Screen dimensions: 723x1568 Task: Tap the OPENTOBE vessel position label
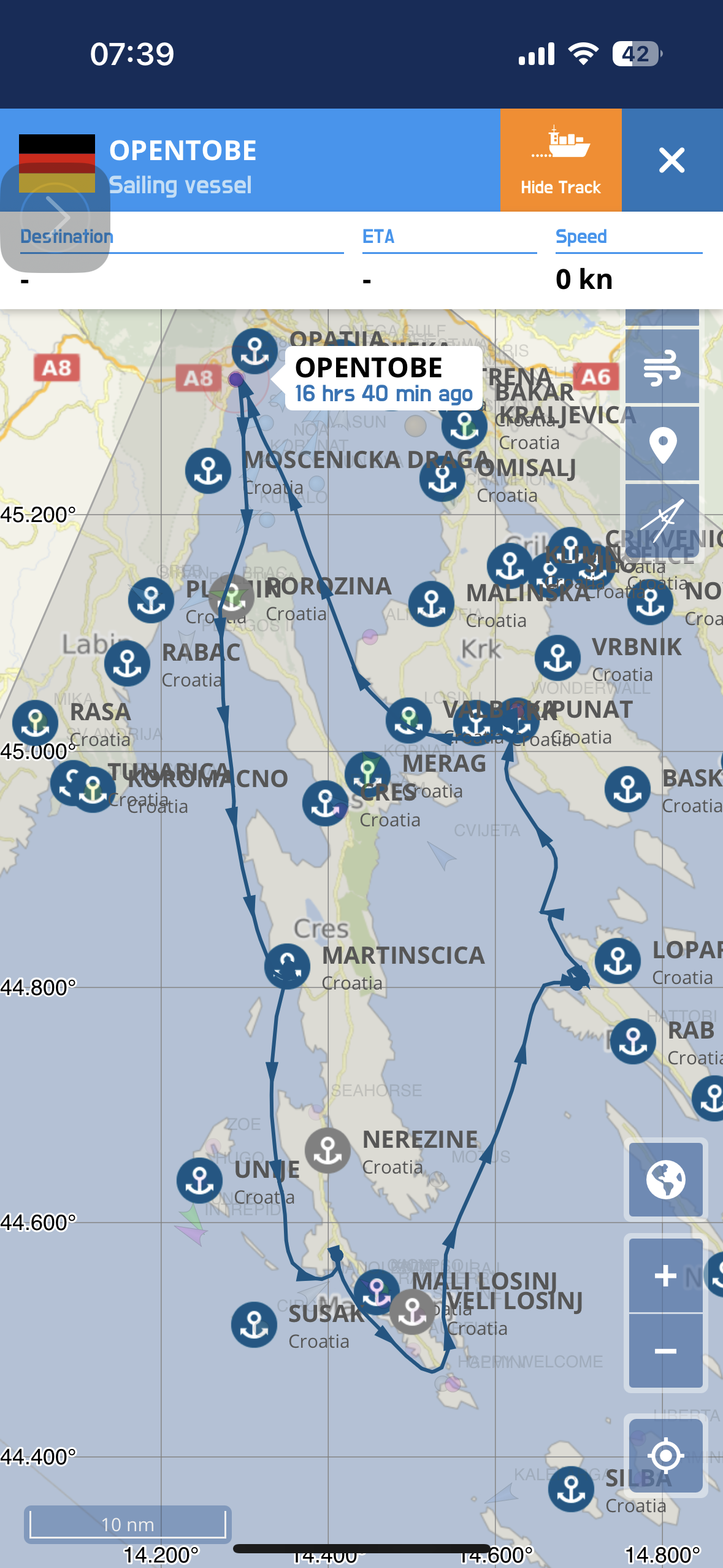click(383, 379)
